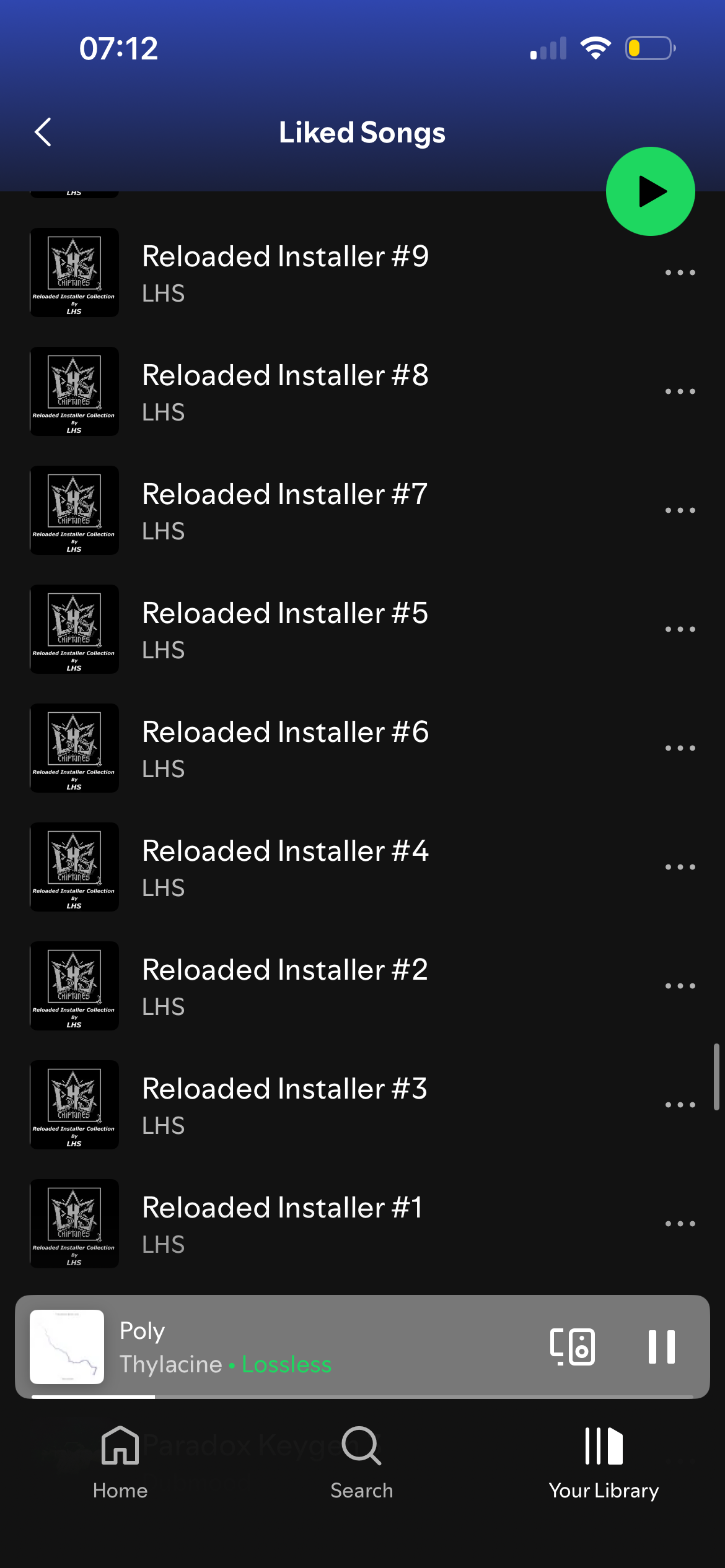The width and height of the screenshot is (725, 1568).
Task: Open the connect devices picker
Action: coord(572,1346)
